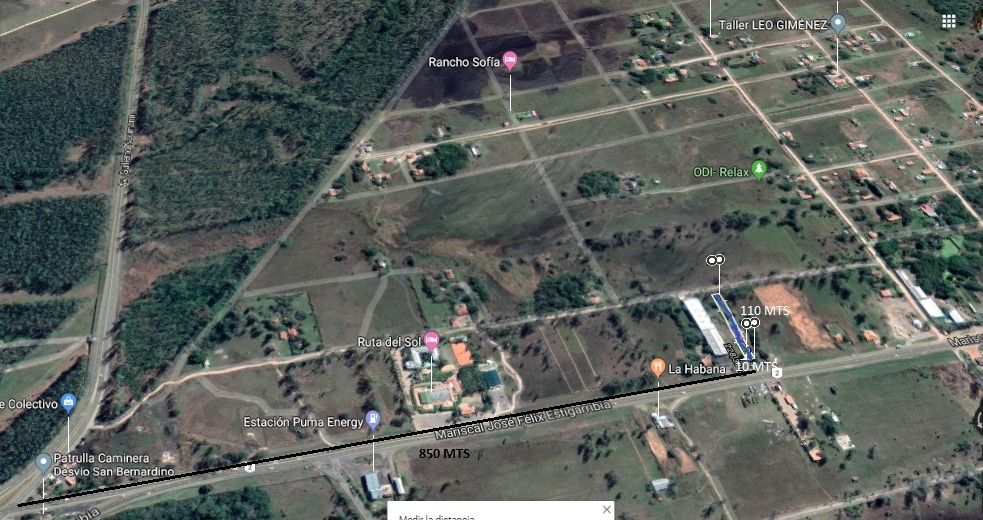Open the ODI- Relax place marker

click(759, 169)
